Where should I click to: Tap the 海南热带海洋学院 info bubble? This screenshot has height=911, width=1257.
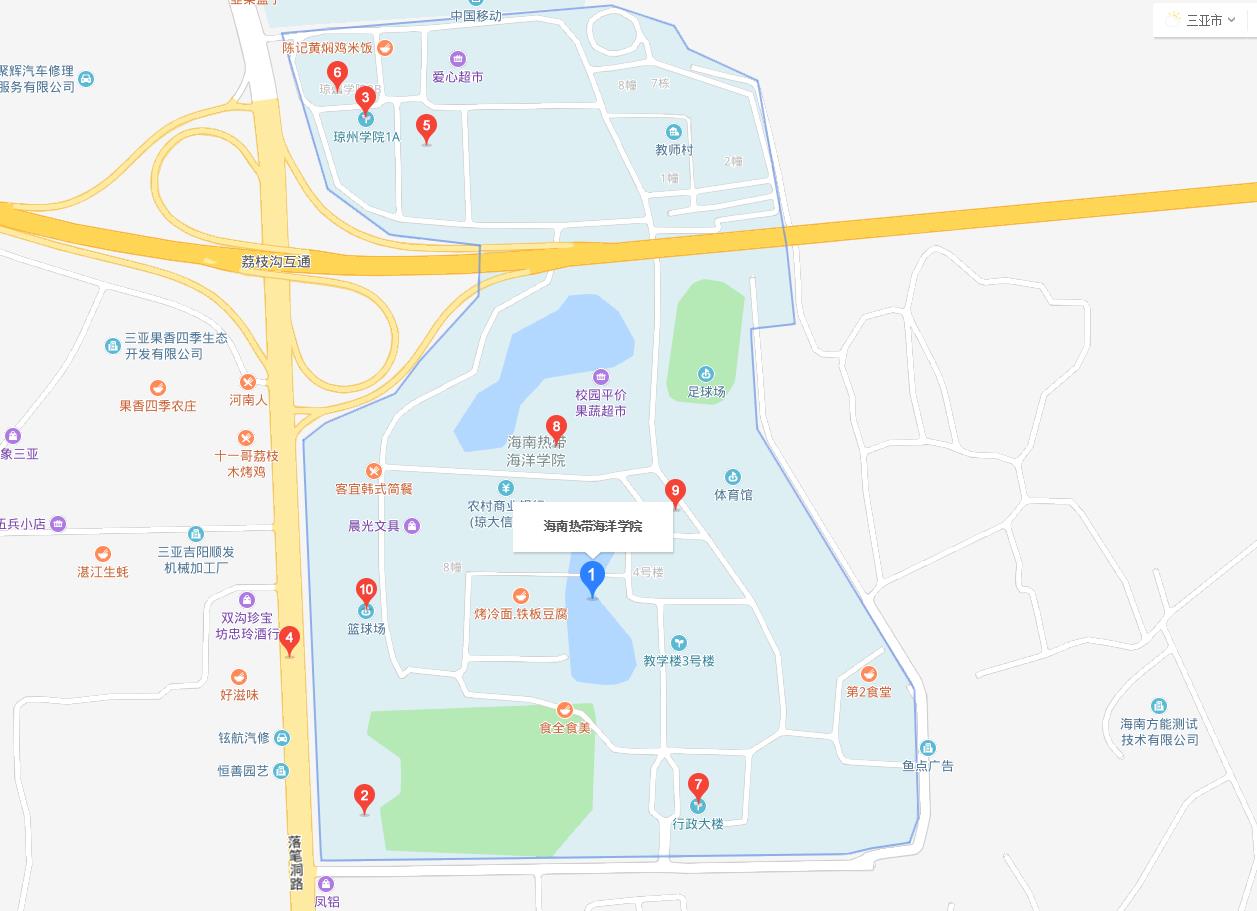point(592,527)
